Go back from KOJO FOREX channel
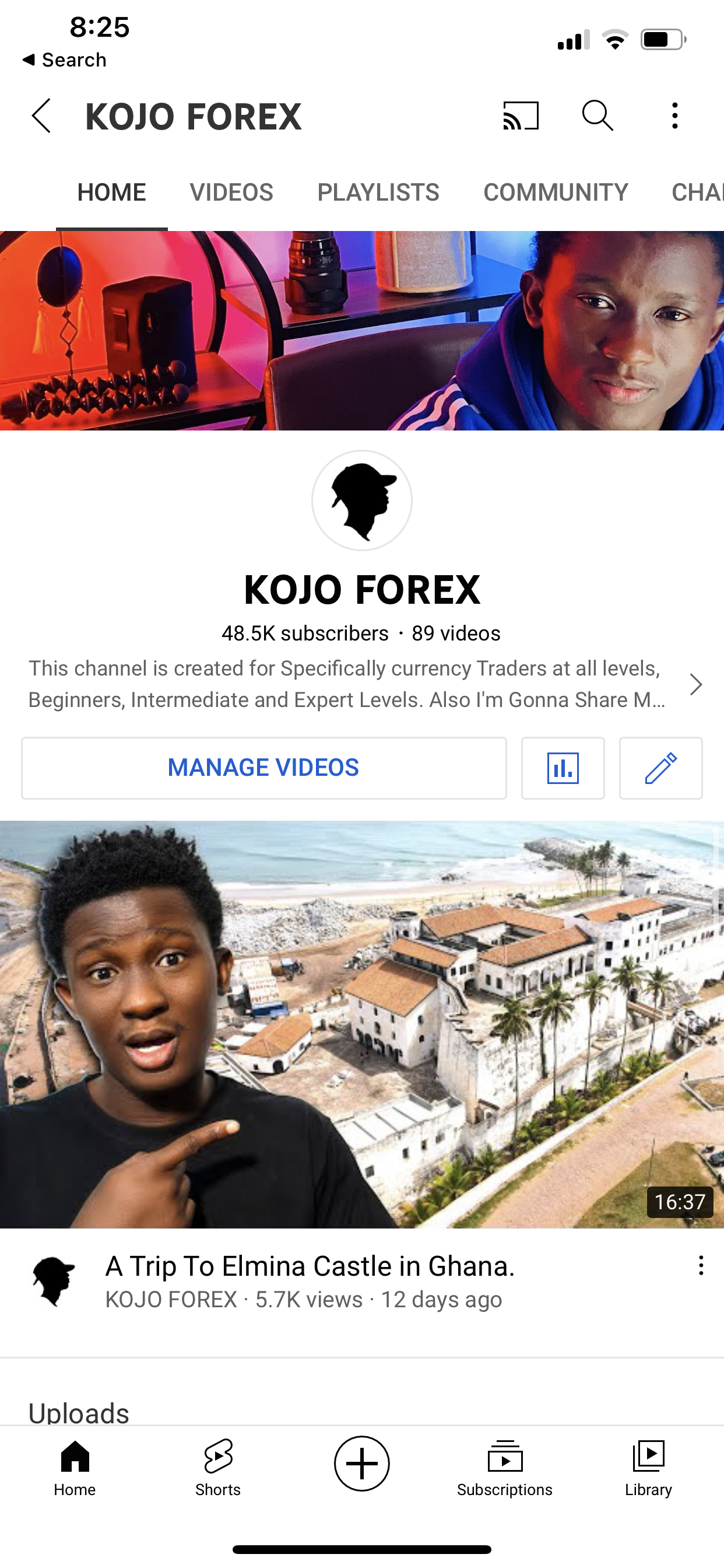 pyautogui.click(x=41, y=116)
